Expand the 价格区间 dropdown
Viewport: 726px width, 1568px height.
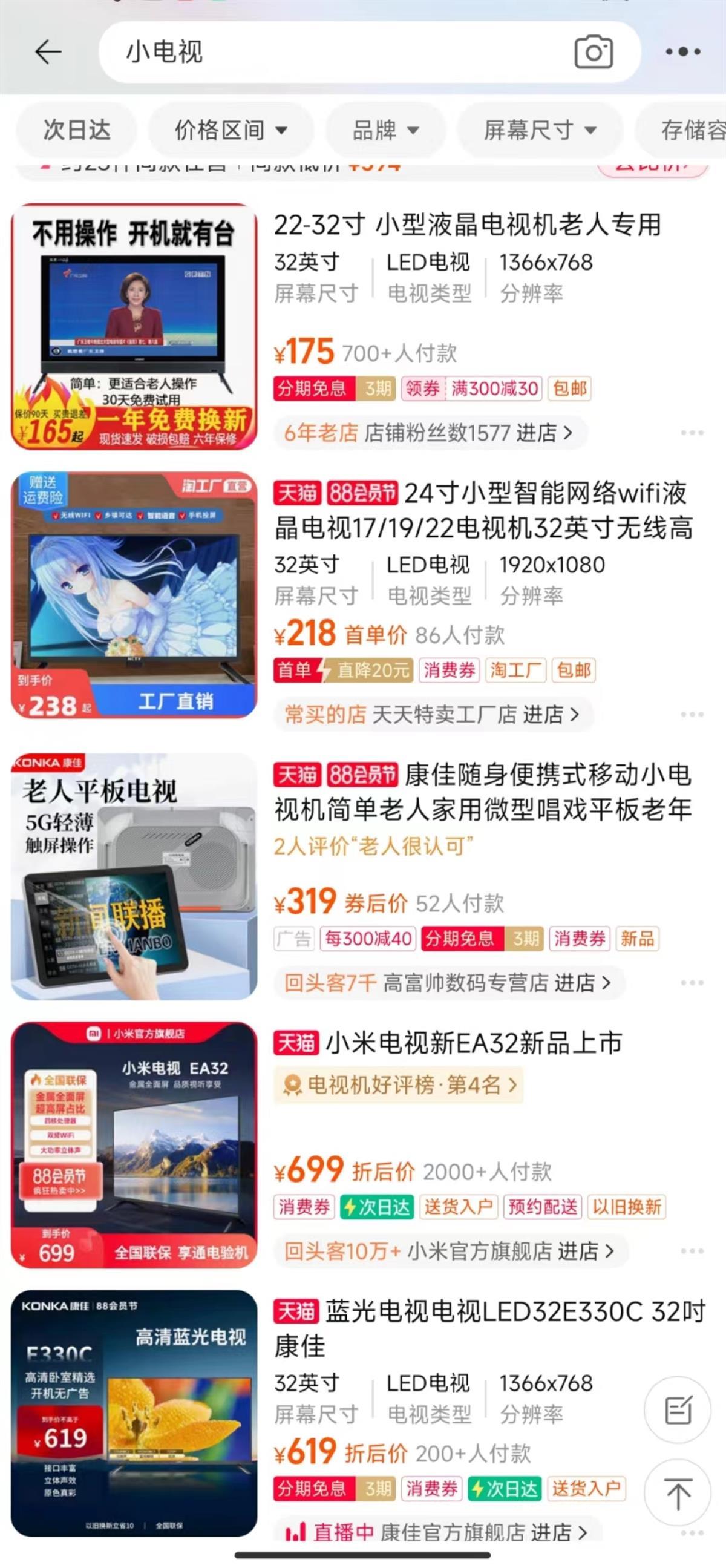pos(231,130)
